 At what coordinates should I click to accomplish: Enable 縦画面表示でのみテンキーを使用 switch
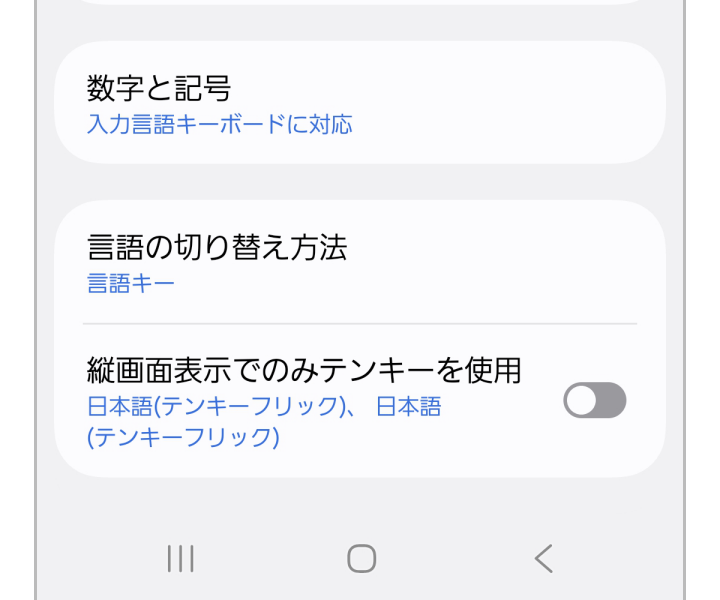[595, 401]
